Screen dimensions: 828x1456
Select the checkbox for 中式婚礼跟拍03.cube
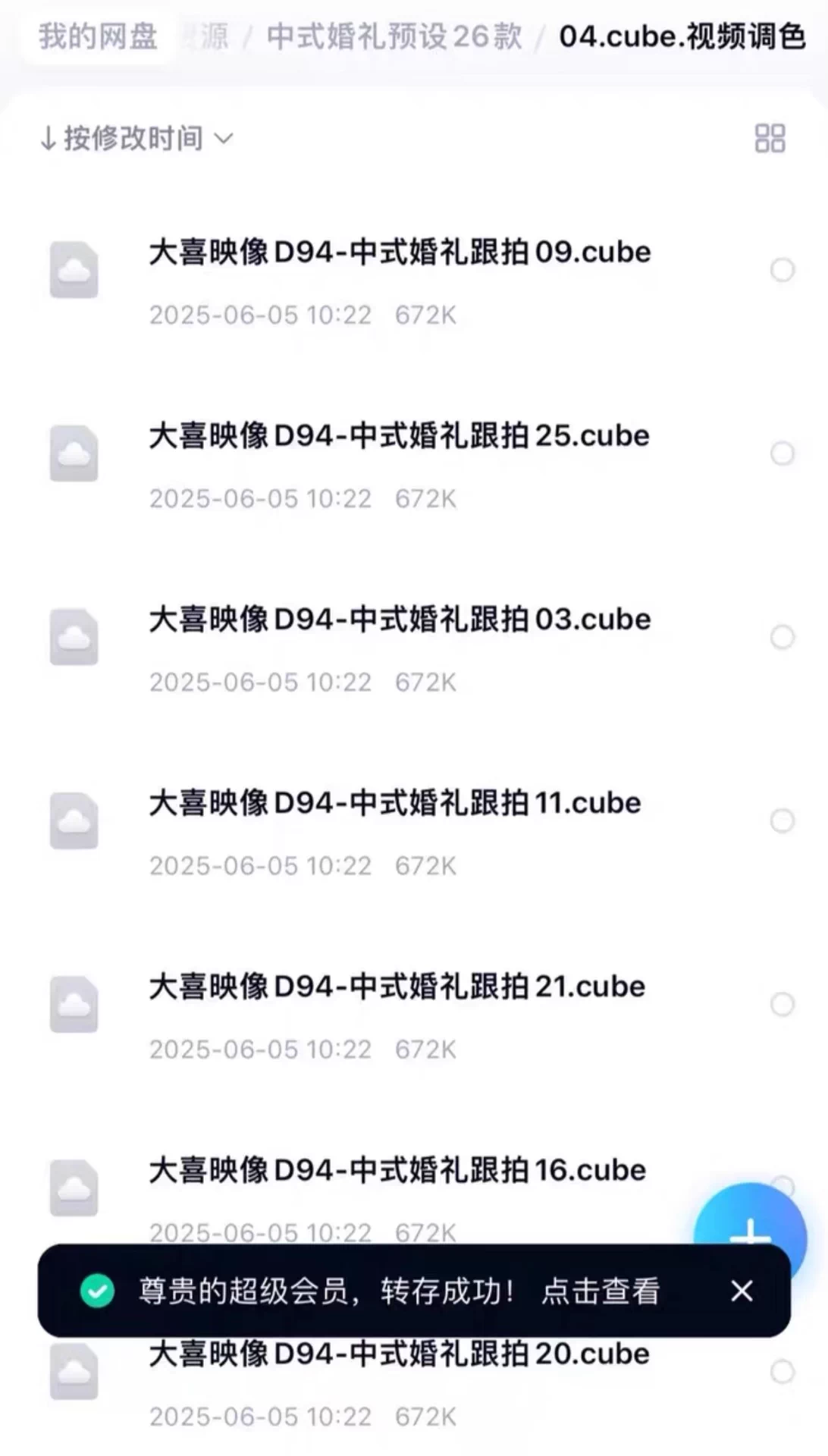tap(782, 637)
